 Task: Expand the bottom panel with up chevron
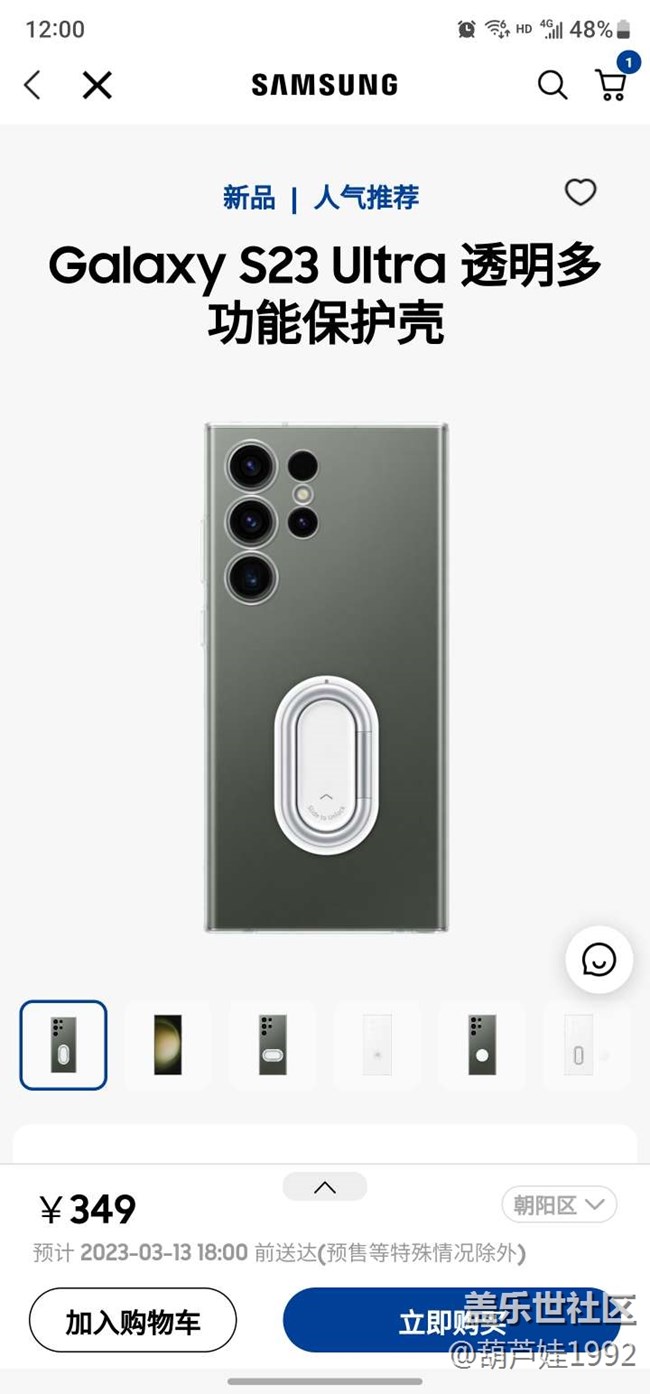[x=325, y=1187]
